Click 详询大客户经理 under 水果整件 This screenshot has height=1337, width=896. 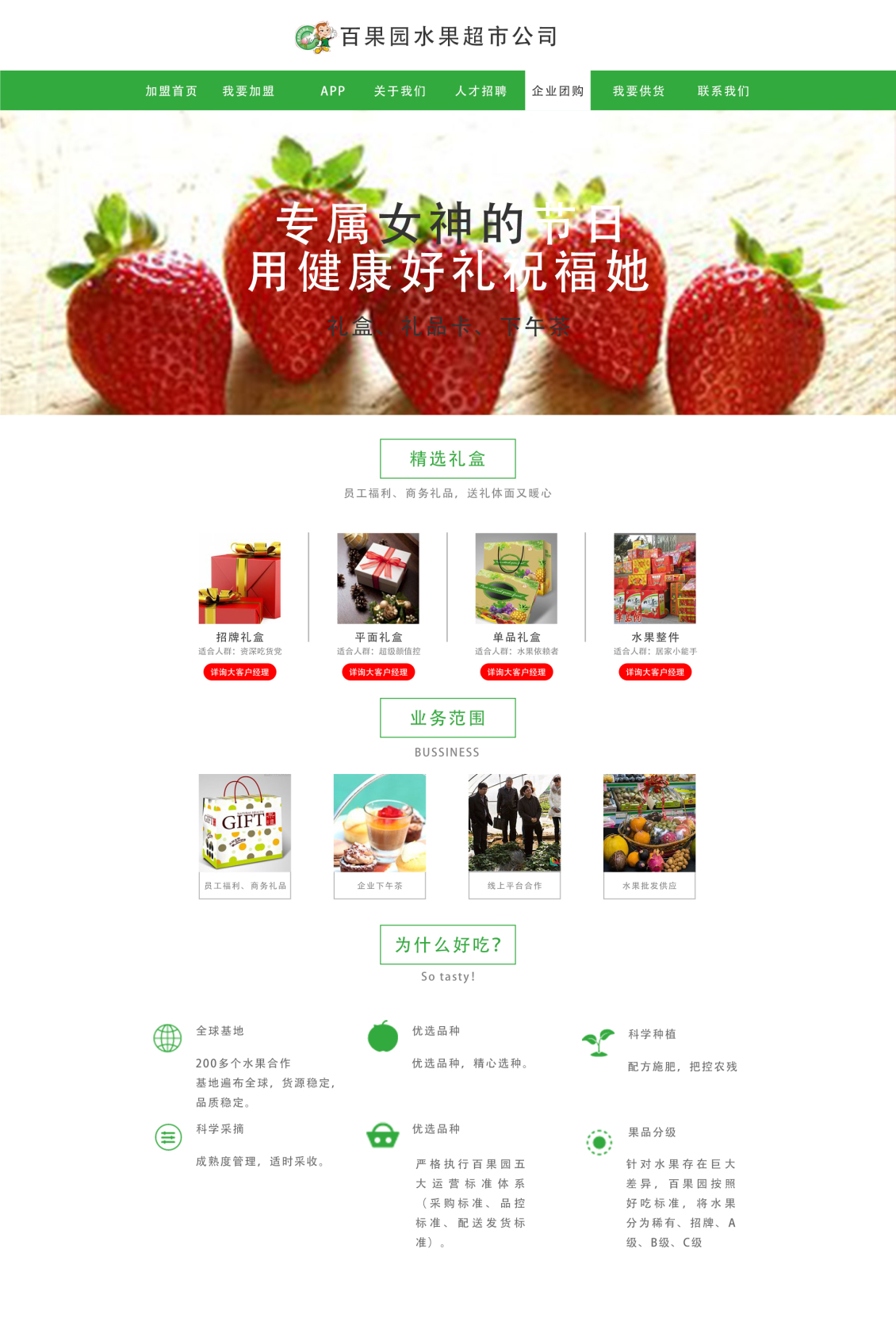click(654, 672)
